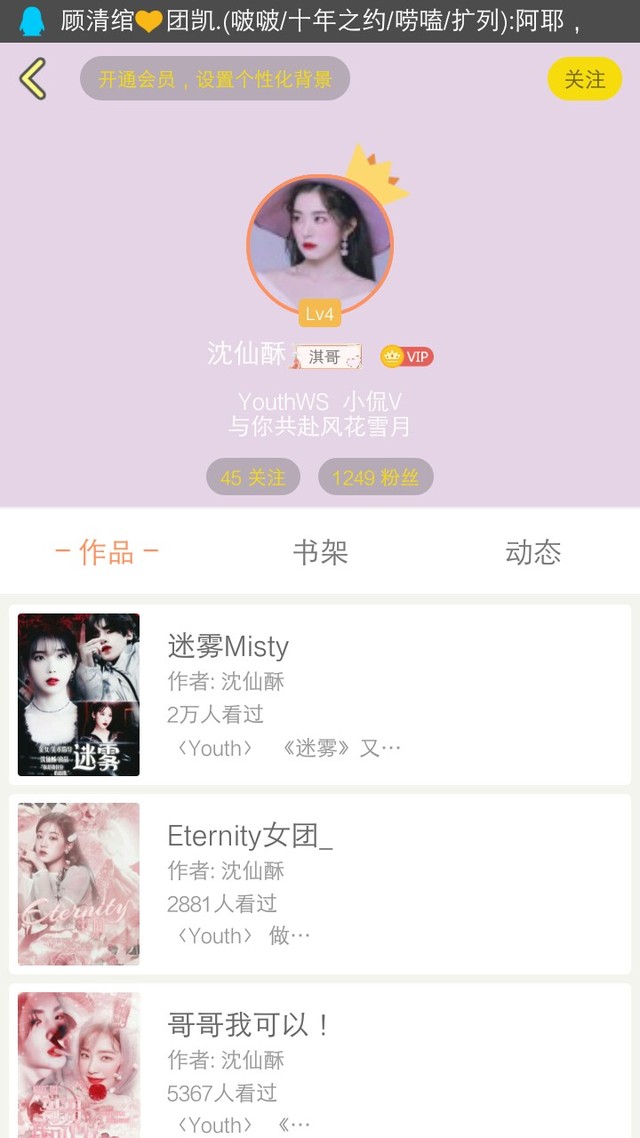View the 45 关注 following list
The height and width of the screenshot is (1138, 640).
[253, 477]
